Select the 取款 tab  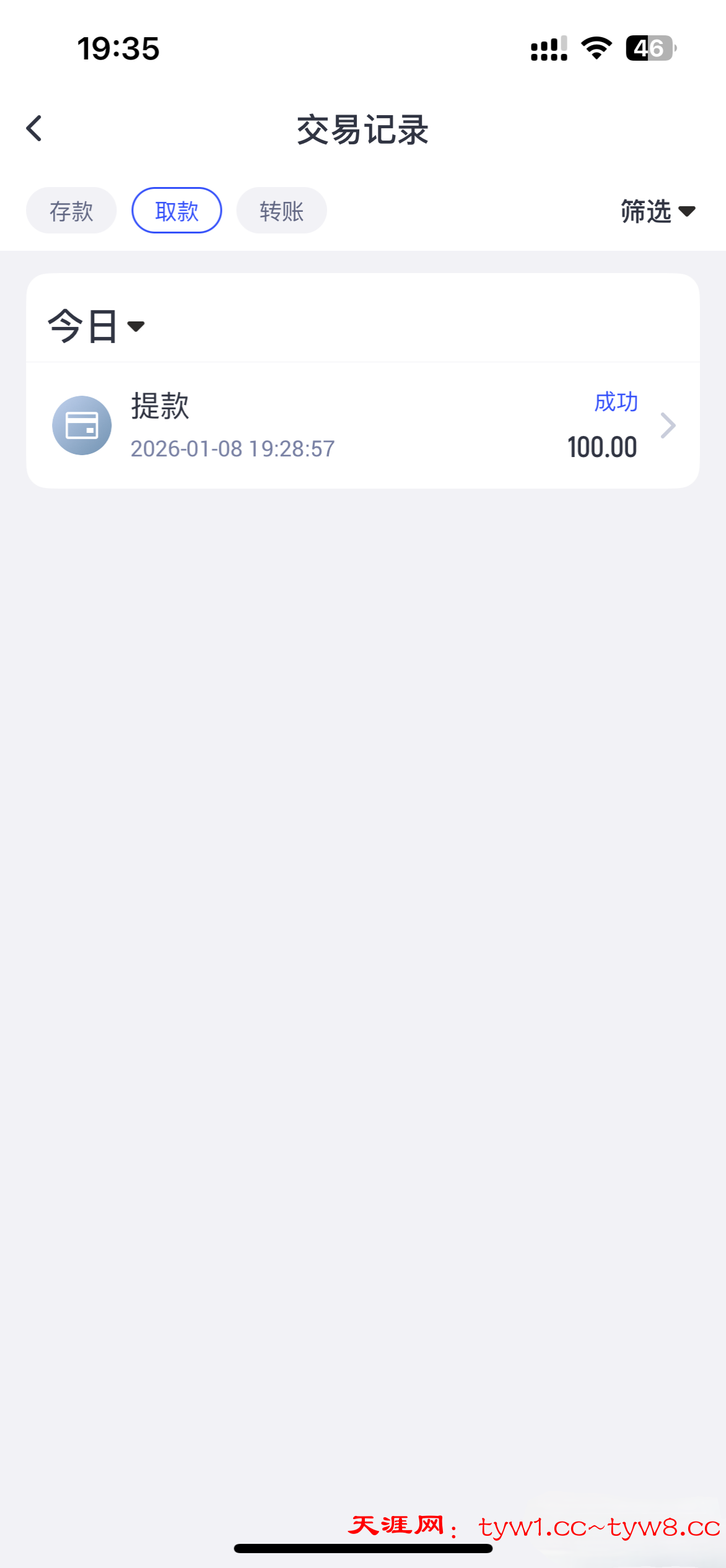pyautogui.click(x=177, y=211)
